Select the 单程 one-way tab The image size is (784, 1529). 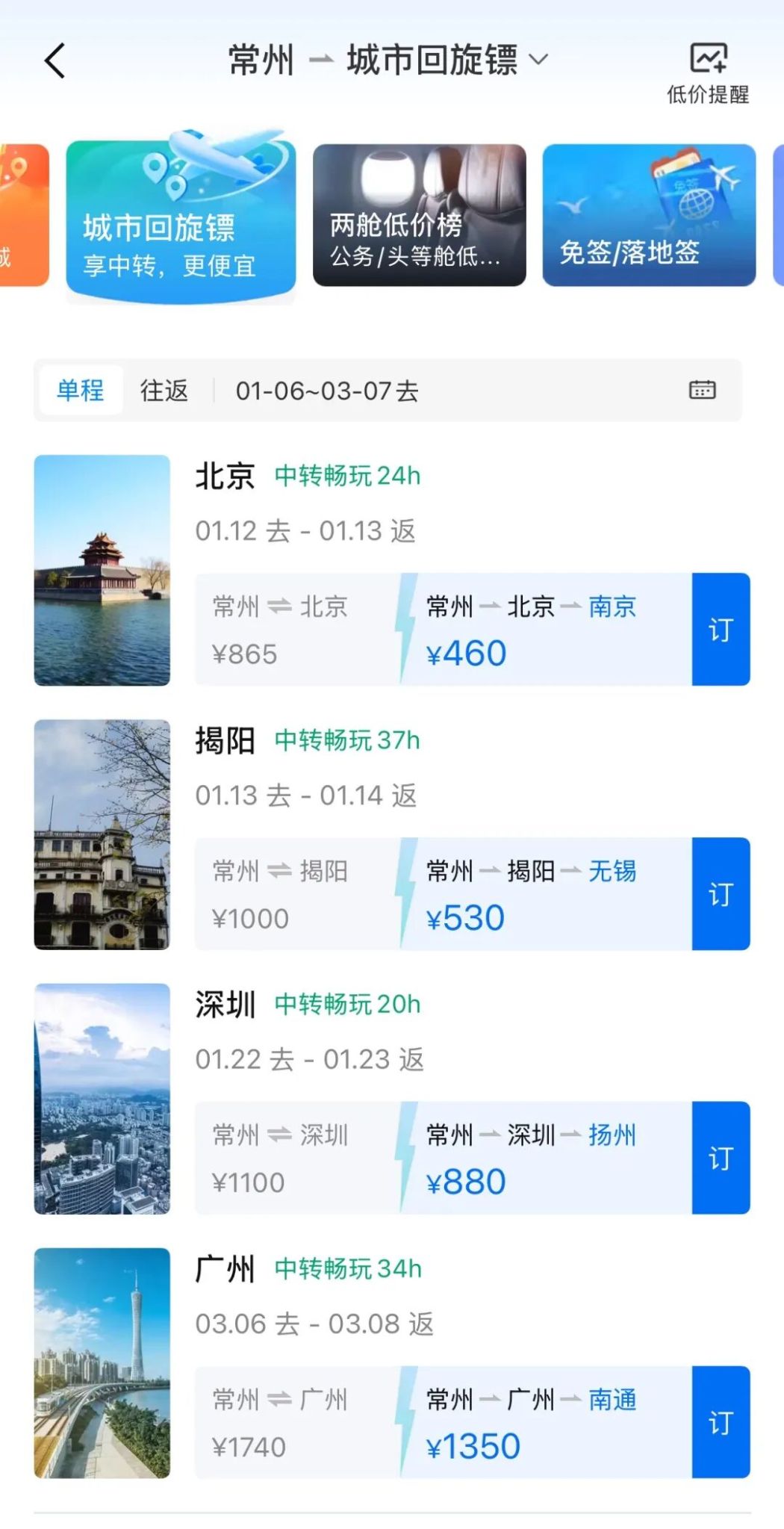coord(81,390)
